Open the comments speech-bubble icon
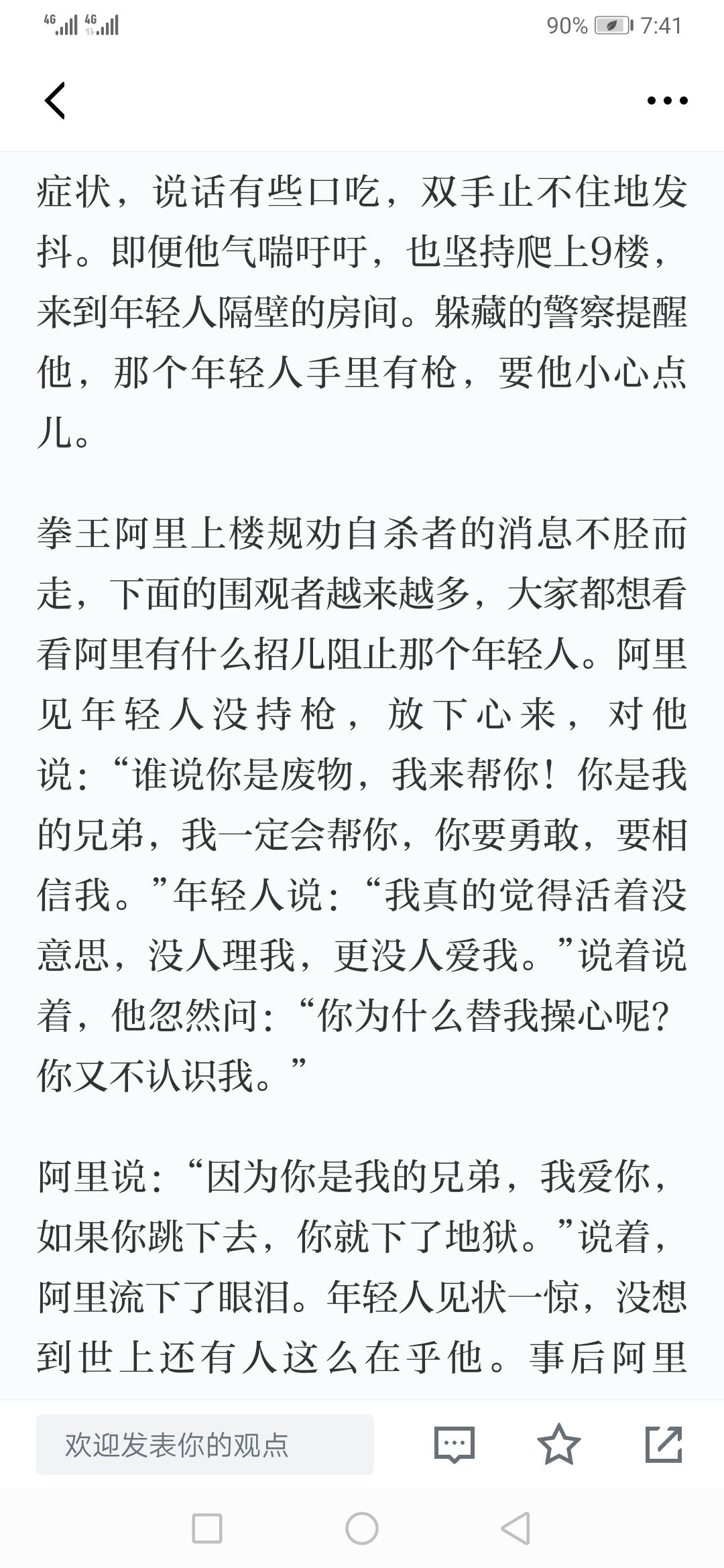The width and height of the screenshot is (724, 1568). (x=455, y=1445)
